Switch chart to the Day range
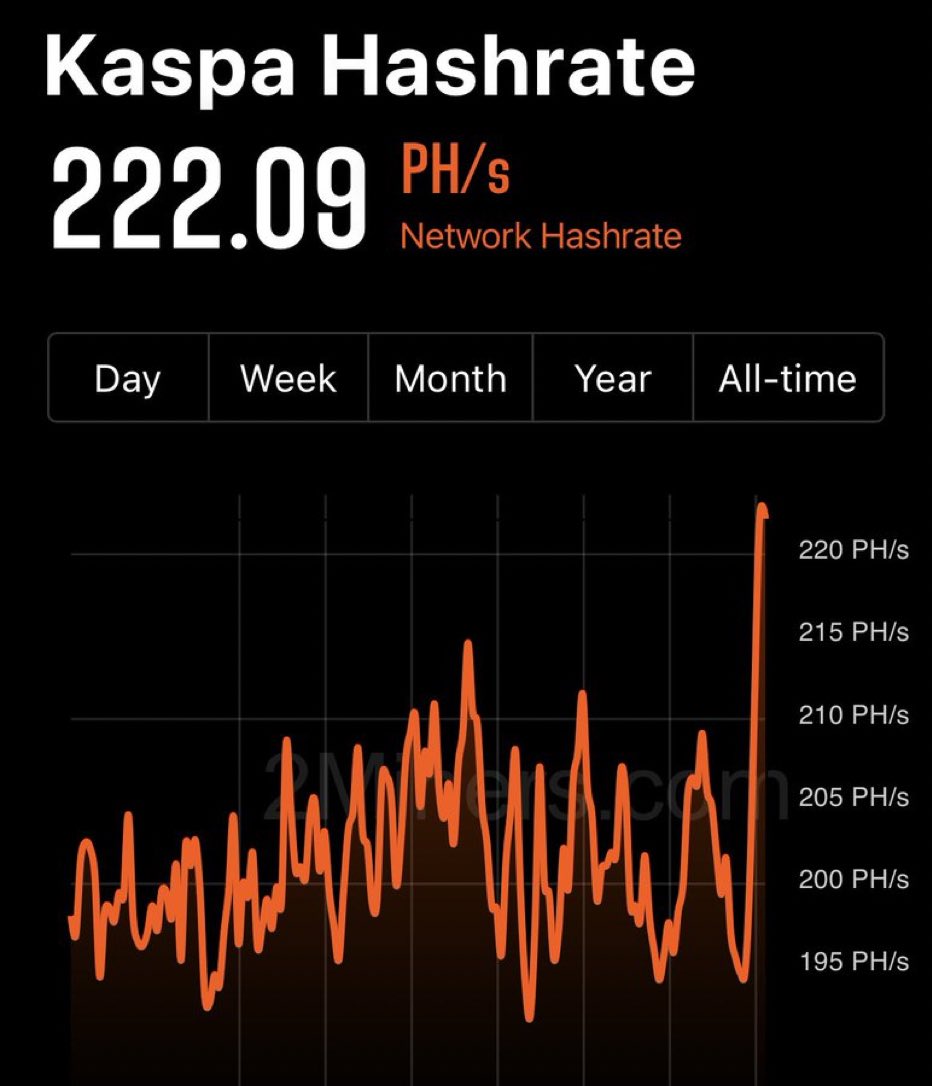The height and width of the screenshot is (1086, 932). click(128, 379)
